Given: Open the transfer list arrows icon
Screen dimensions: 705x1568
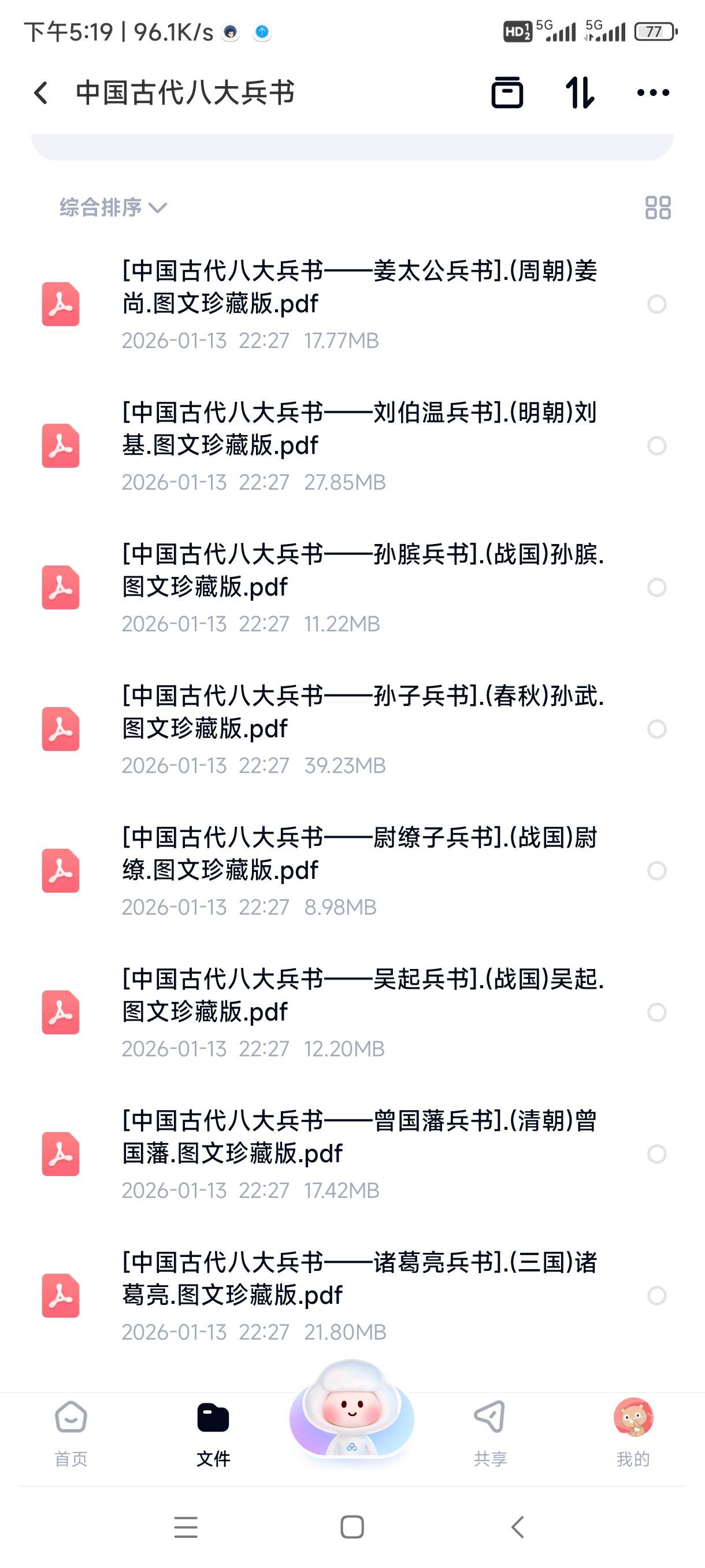Looking at the screenshot, I should tap(579, 93).
